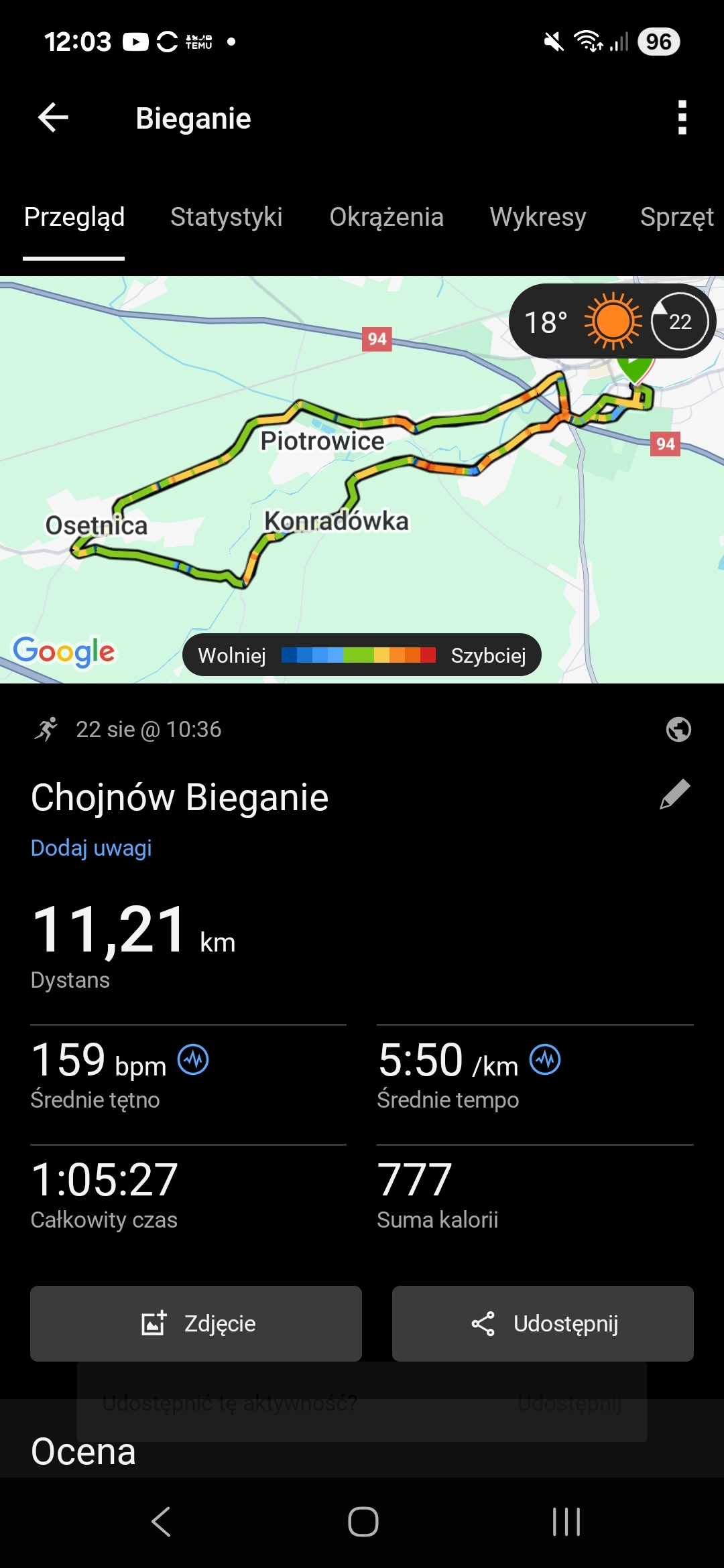Screen dimensions: 724x1568
Task: Select the Sprzęt tab
Action: pos(676,217)
